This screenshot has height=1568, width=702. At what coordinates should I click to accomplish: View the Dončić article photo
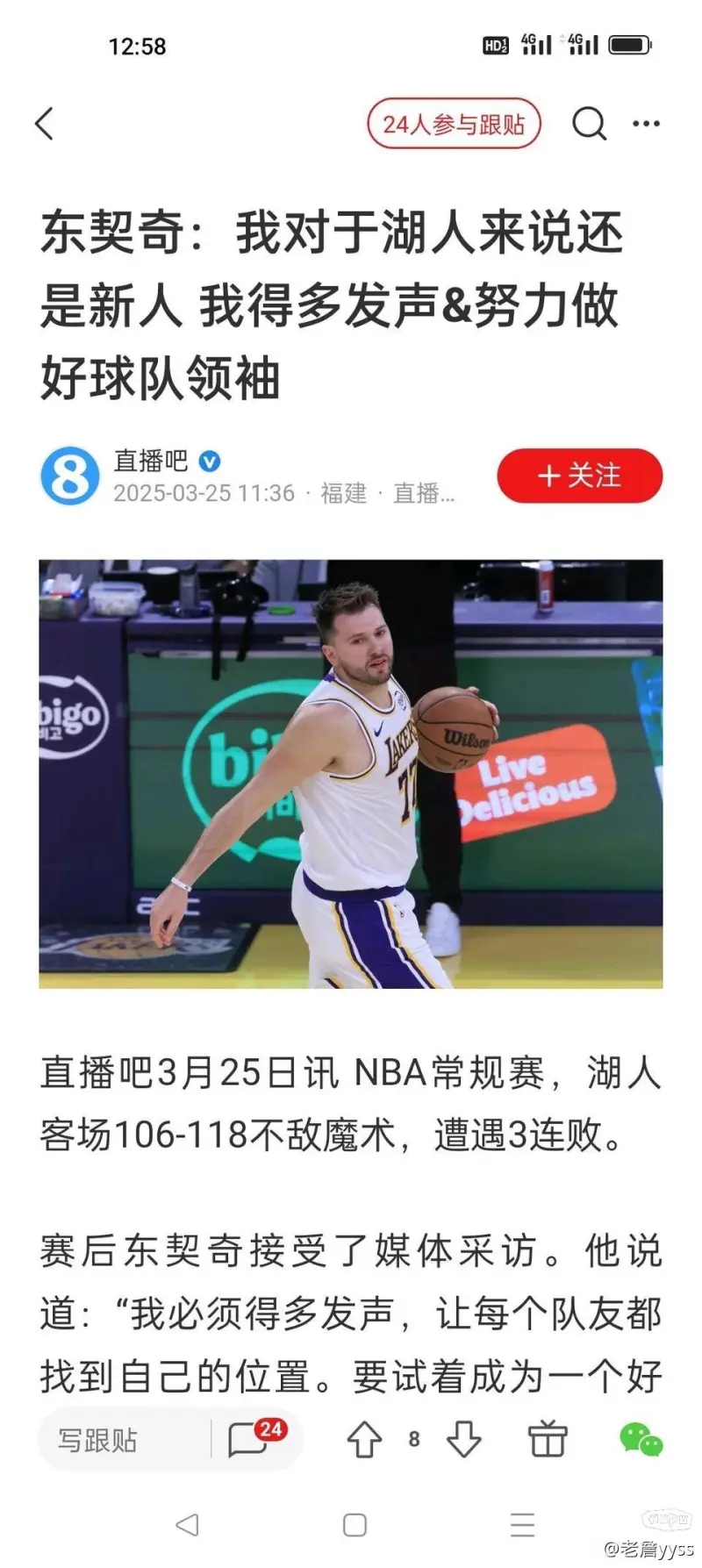[x=351, y=774]
